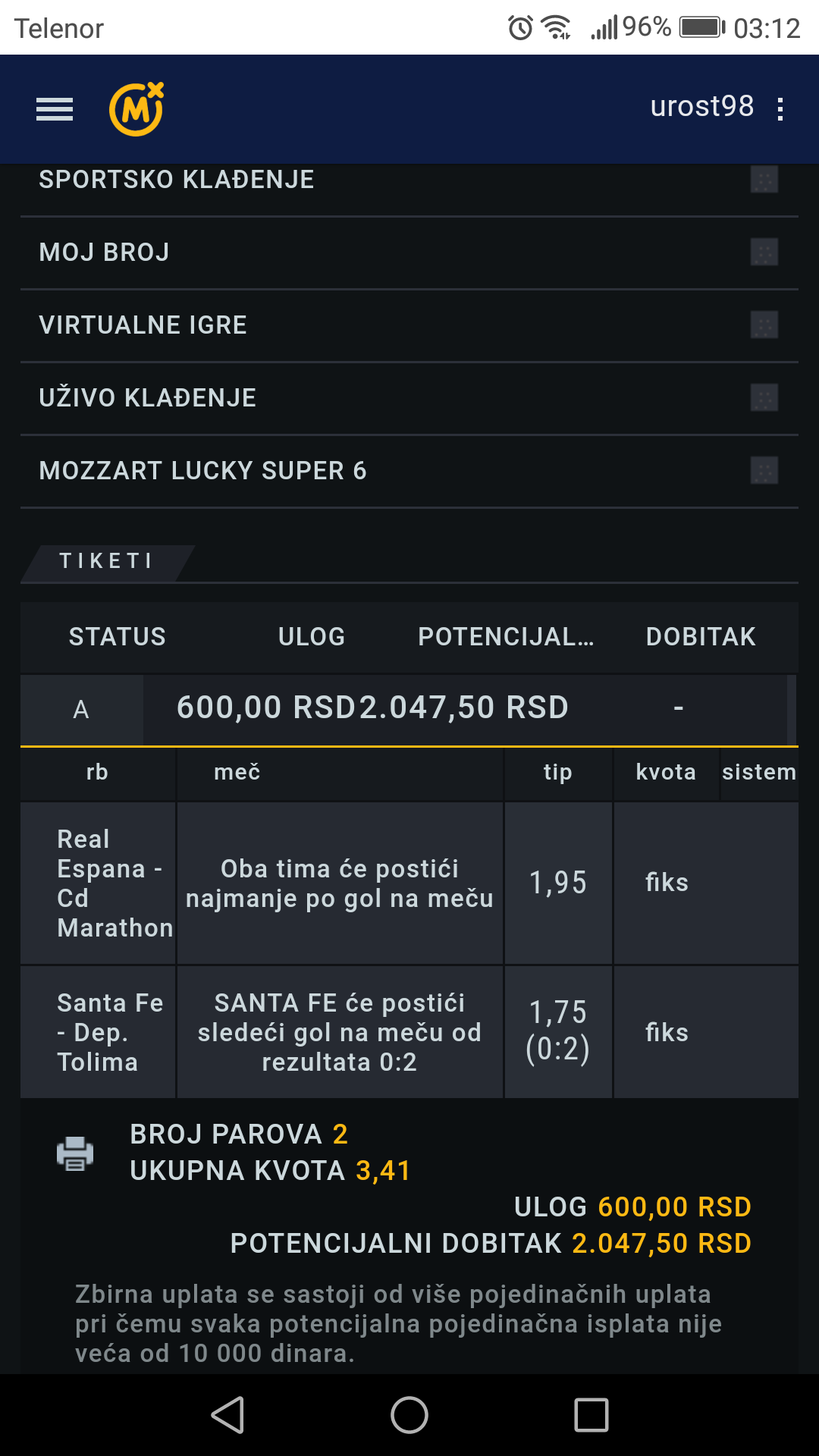The height and width of the screenshot is (1456, 819).
Task: Open Virtualne Igre
Action: pos(409,325)
